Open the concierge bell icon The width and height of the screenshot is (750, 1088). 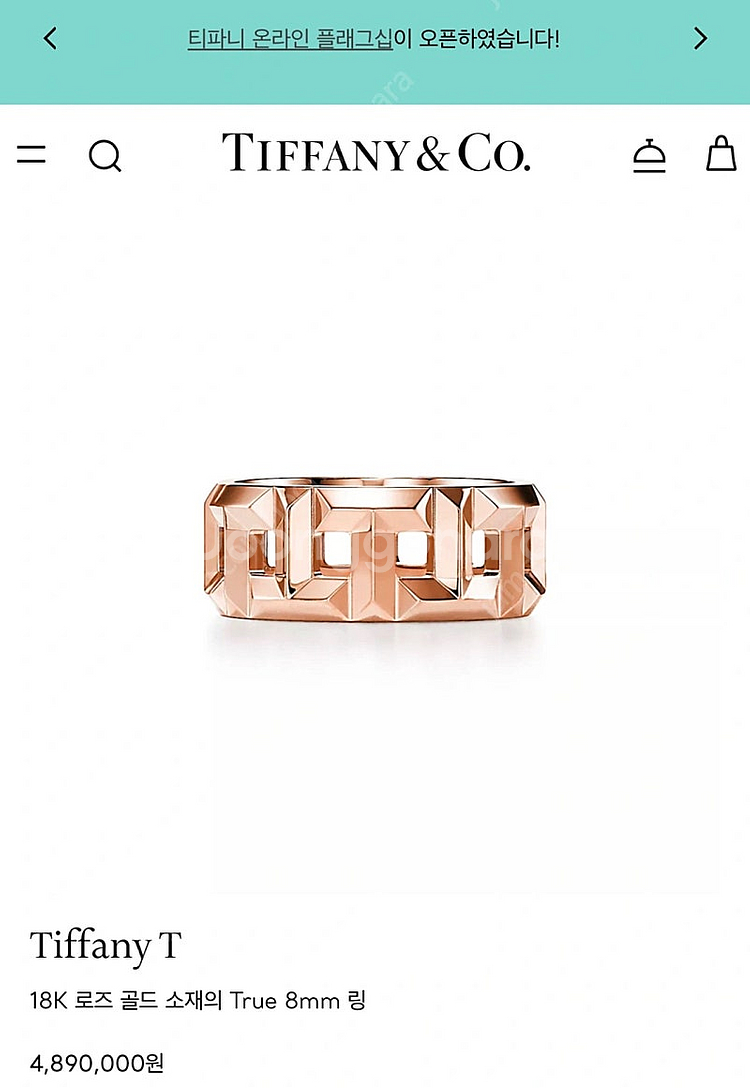coord(649,156)
